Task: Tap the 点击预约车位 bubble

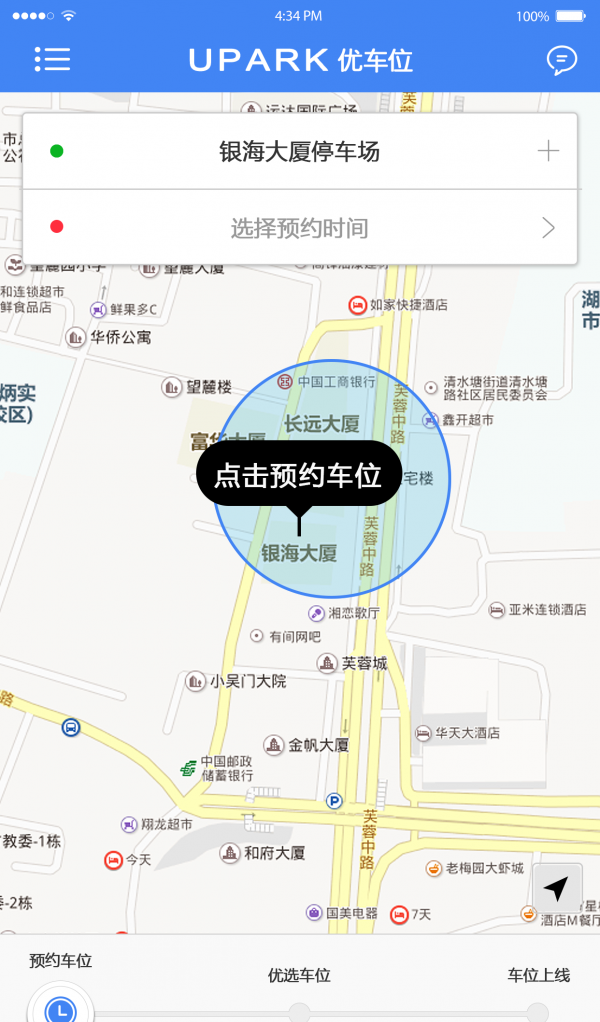Action: (x=298, y=474)
